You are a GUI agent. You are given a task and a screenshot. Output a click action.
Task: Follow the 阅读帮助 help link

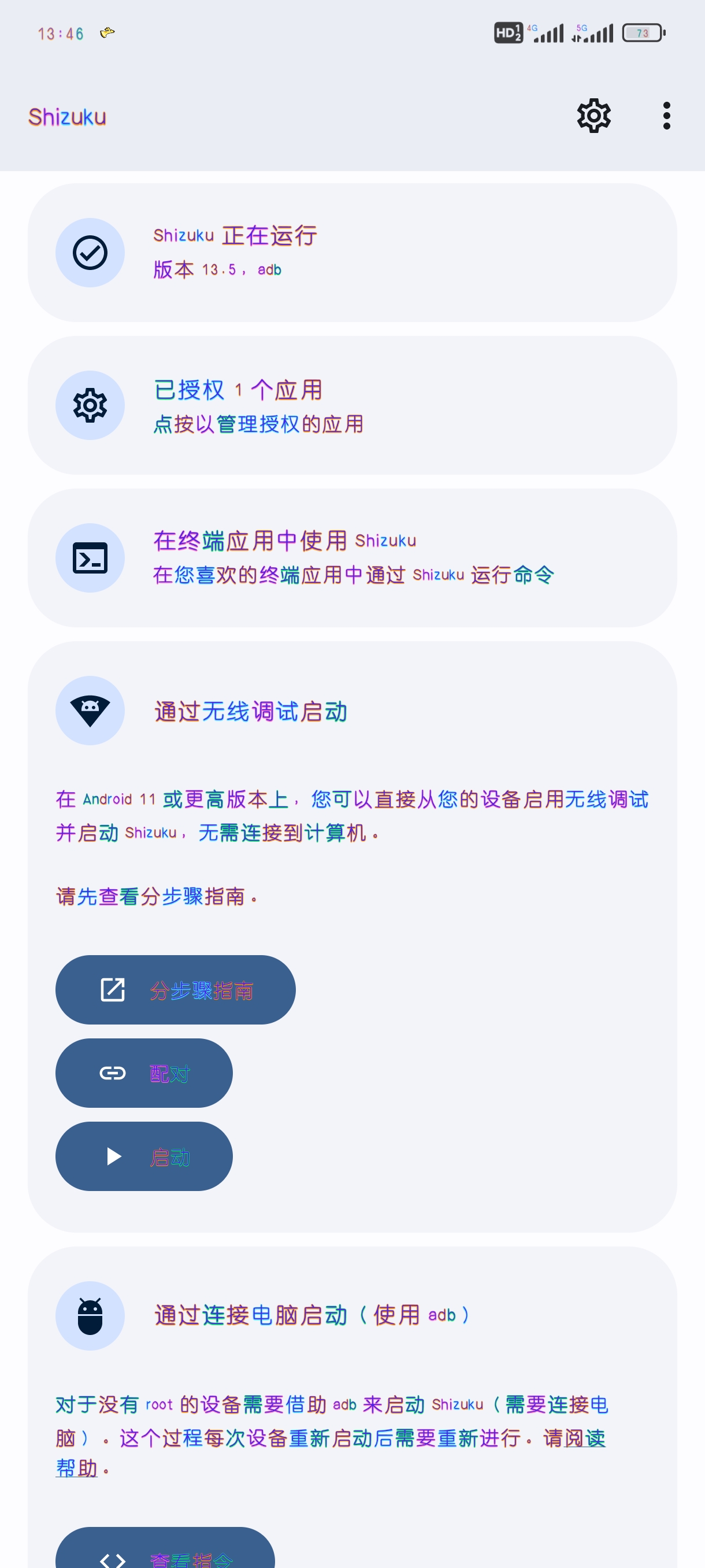(x=584, y=1438)
